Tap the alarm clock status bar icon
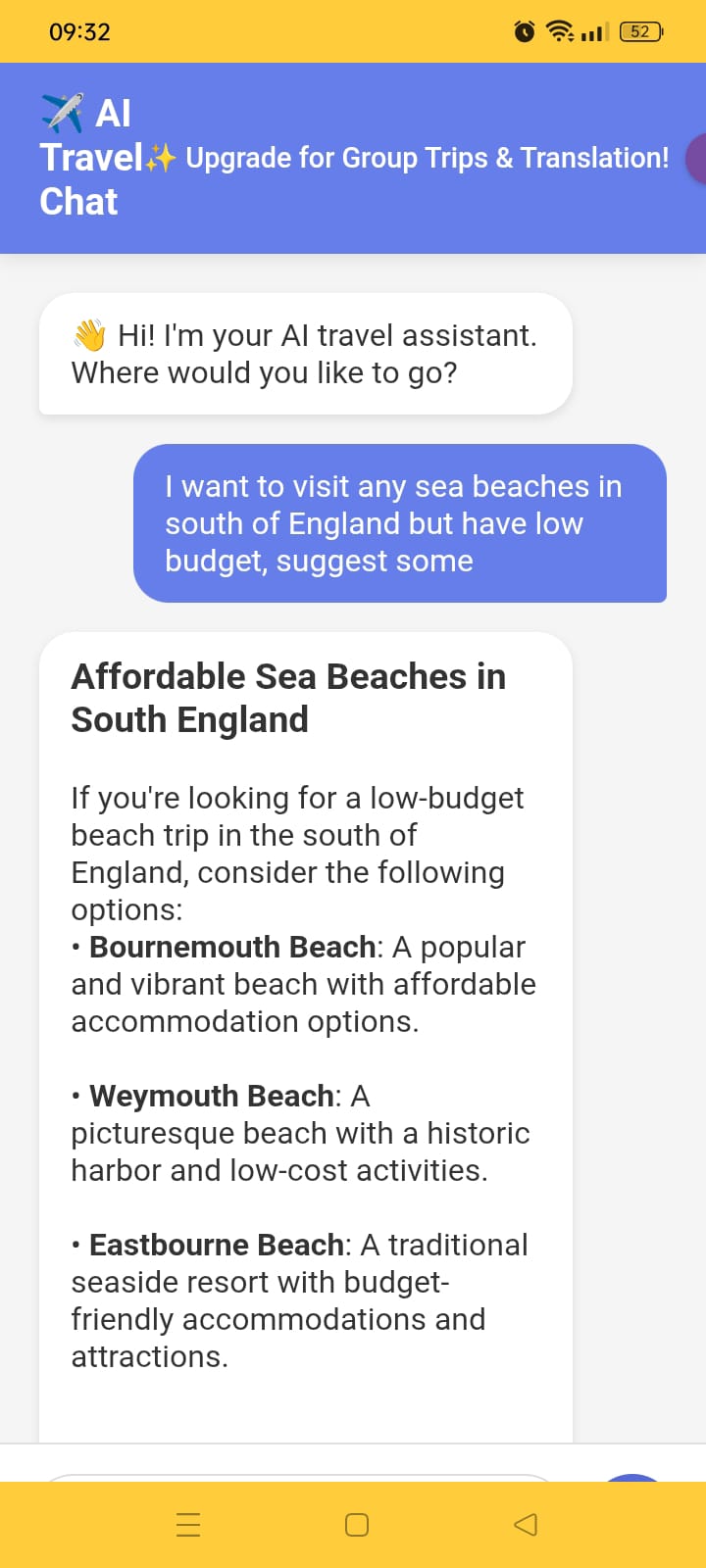This screenshot has width=706, height=1568. [x=524, y=30]
